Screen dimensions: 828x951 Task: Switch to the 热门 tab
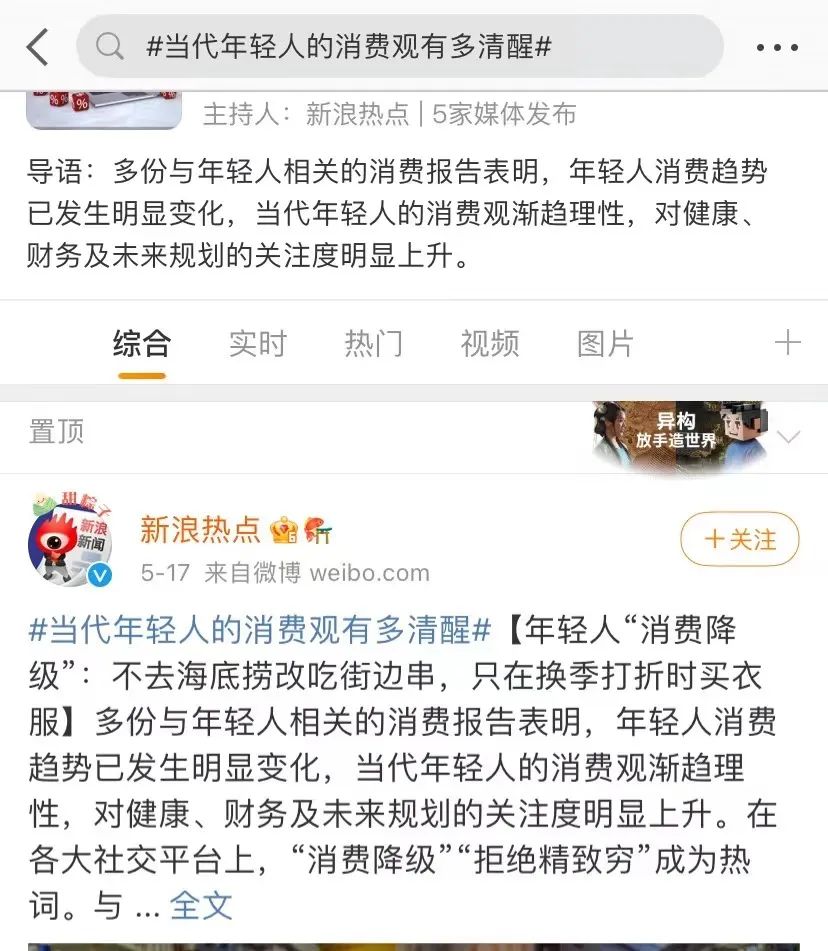click(x=374, y=344)
